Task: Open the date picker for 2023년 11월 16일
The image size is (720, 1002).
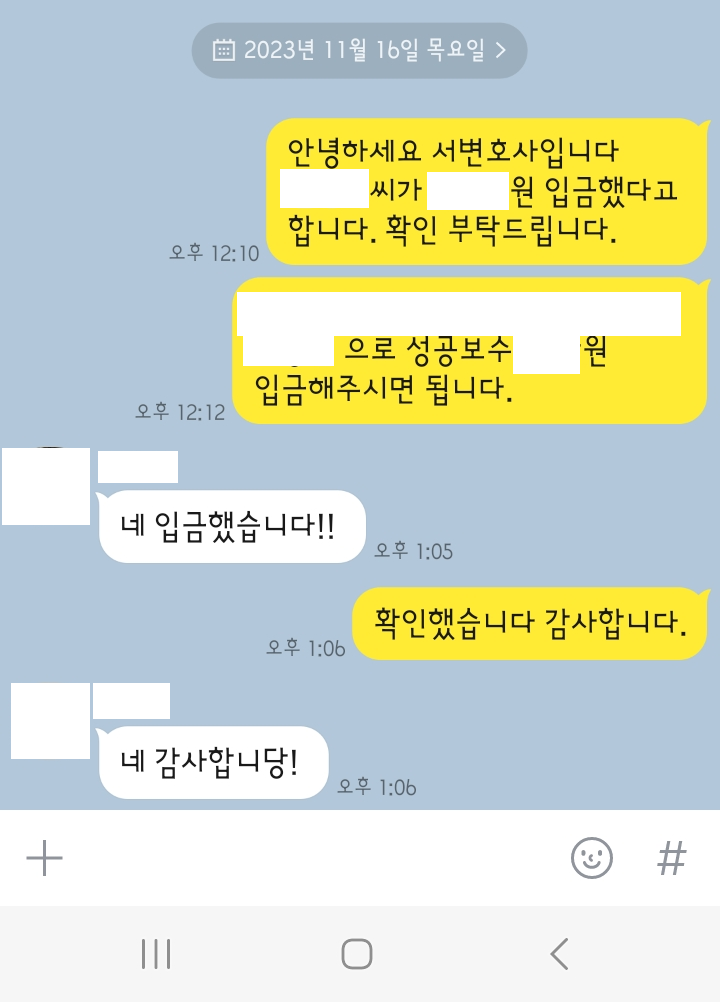Action: click(359, 50)
